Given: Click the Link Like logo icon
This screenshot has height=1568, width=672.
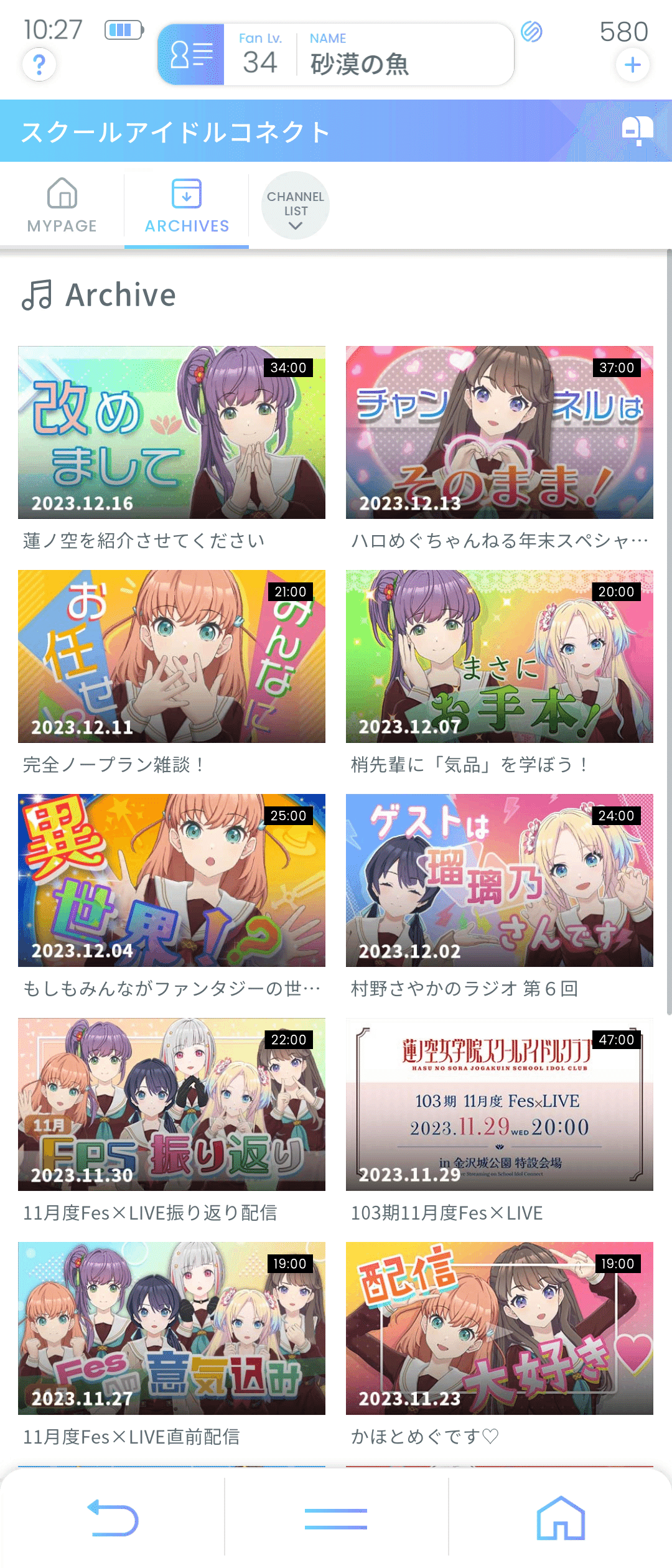Looking at the screenshot, I should point(532,32).
